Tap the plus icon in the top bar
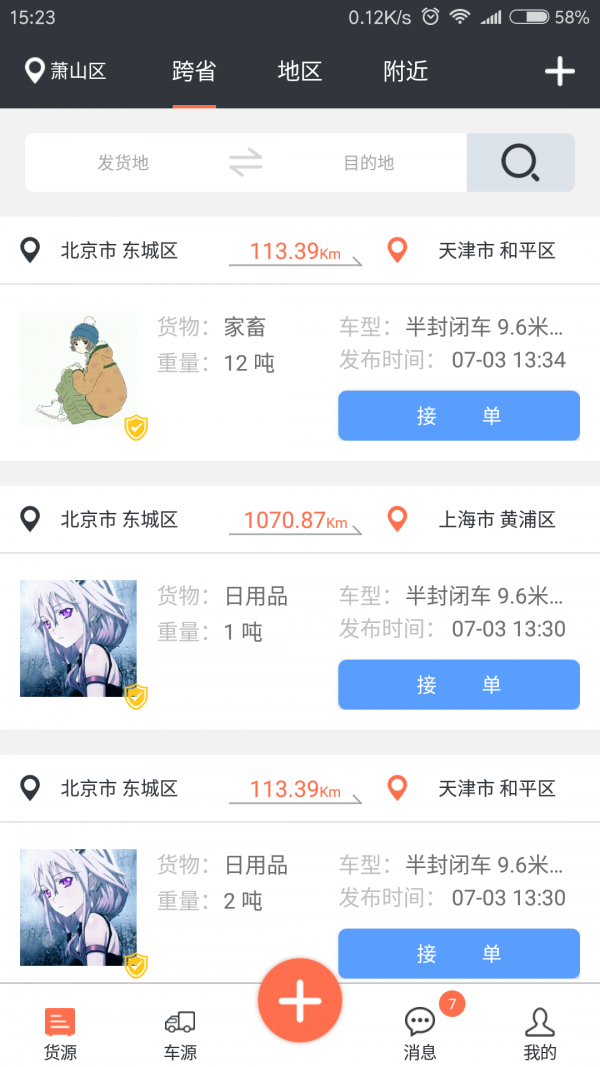This screenshot has width=600, height=1067. coord(559,71)
